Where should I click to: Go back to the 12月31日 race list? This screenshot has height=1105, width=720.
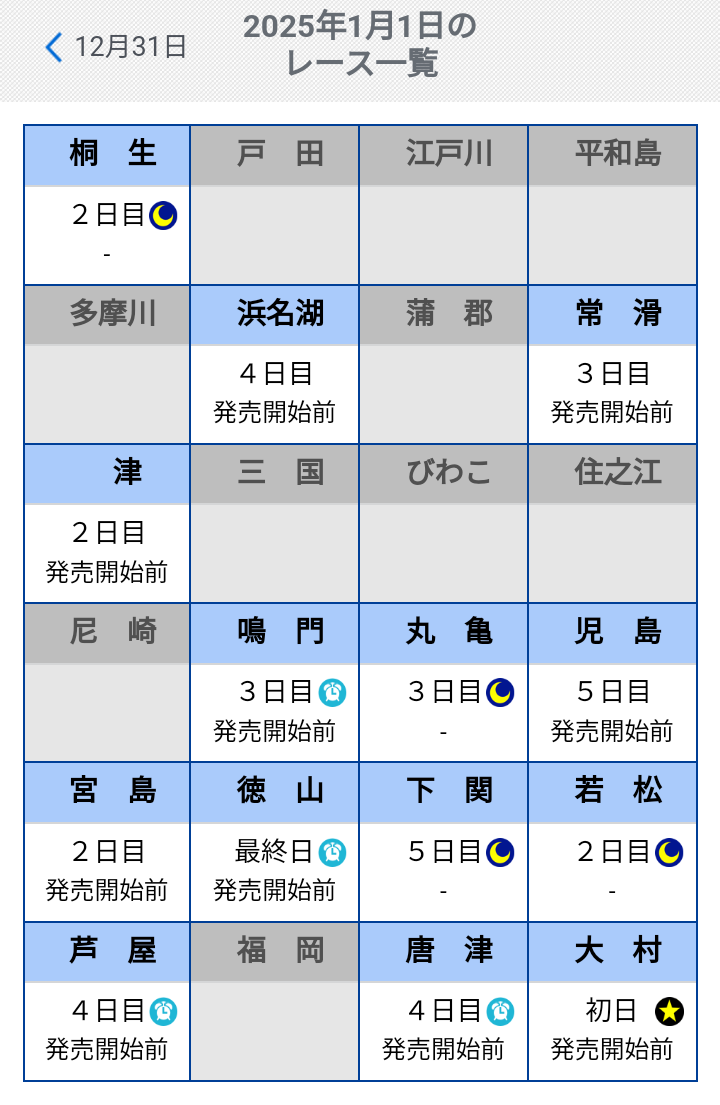click(x=116, y=47)
